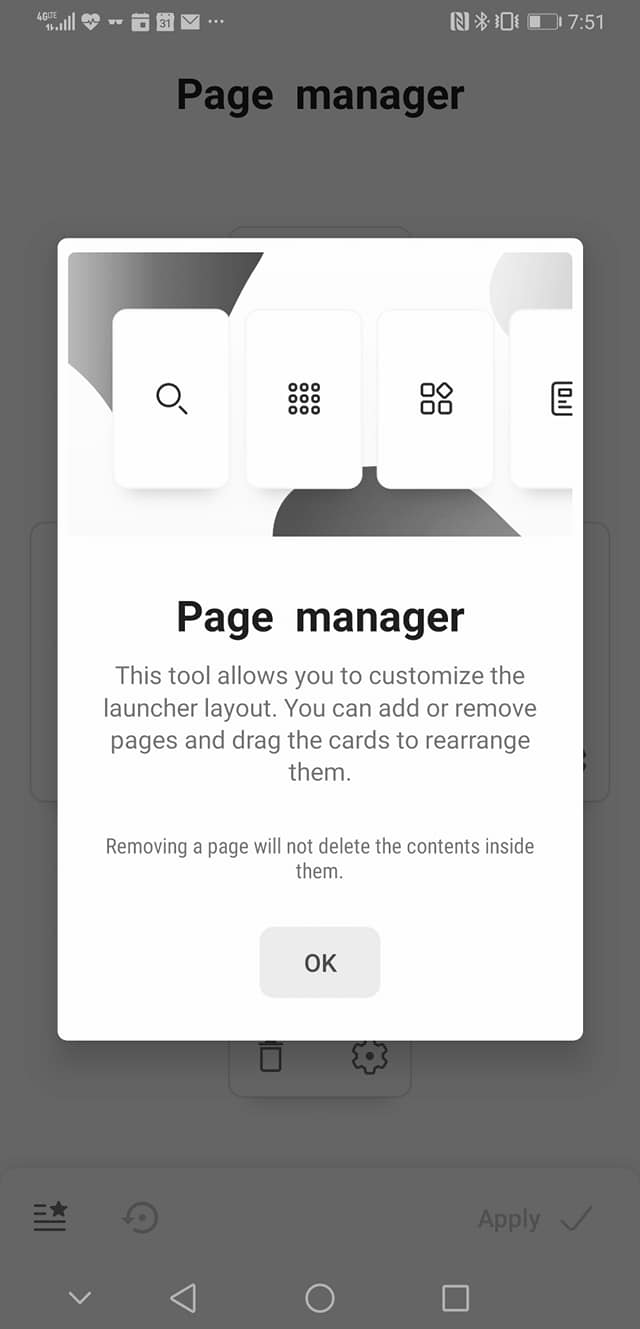This screenshot has width=640, height=1329.
Task: Dismiss the dialog with OK
Action: coord(319,962)
